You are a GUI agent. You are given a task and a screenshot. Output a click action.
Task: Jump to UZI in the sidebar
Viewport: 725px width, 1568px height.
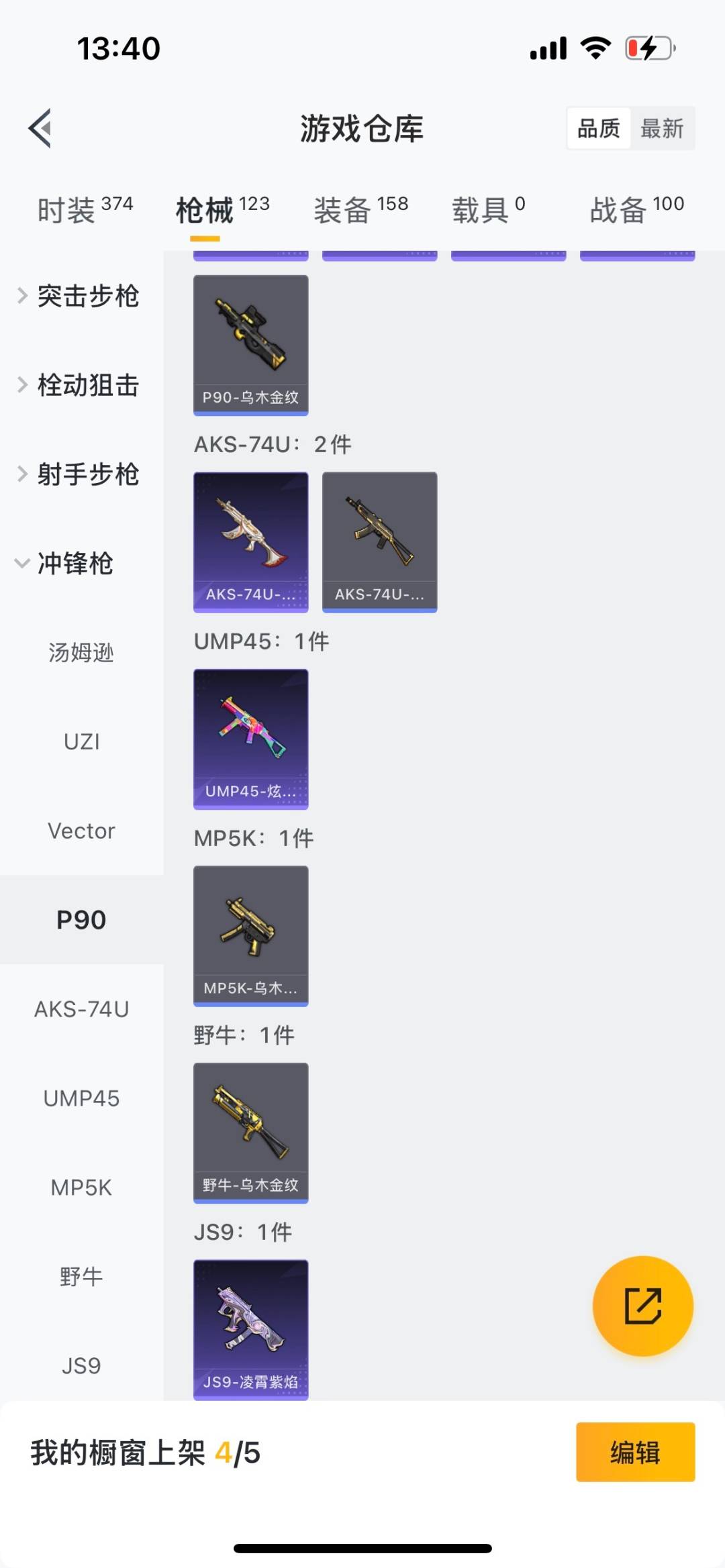tap(81, 741)
